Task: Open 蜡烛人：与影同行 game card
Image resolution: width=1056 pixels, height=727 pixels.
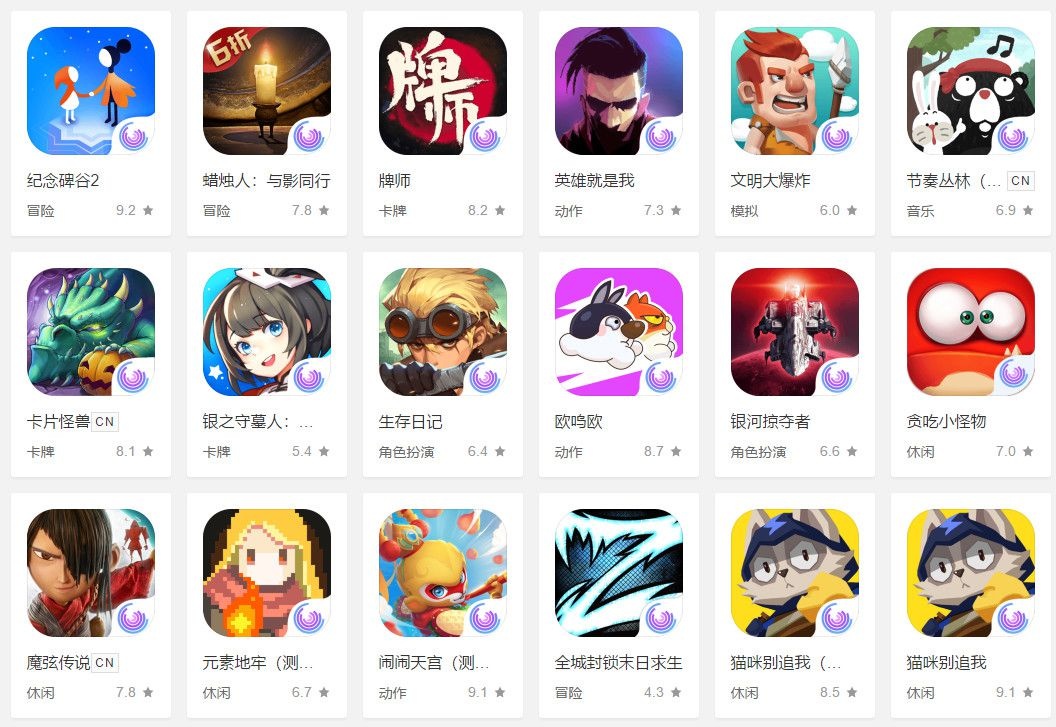Action: [x=267, y=92]
